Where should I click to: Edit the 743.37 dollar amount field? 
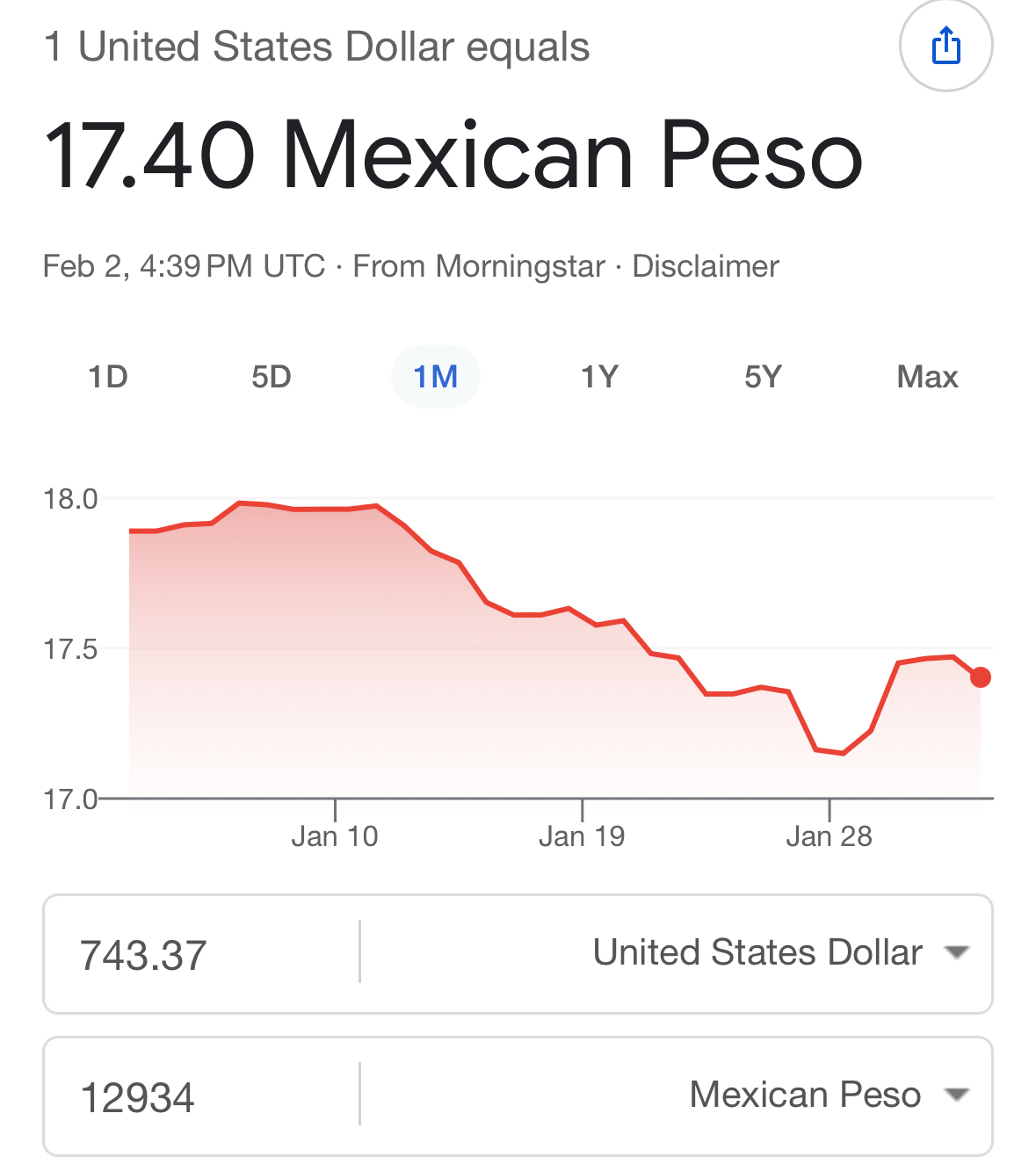202,955
